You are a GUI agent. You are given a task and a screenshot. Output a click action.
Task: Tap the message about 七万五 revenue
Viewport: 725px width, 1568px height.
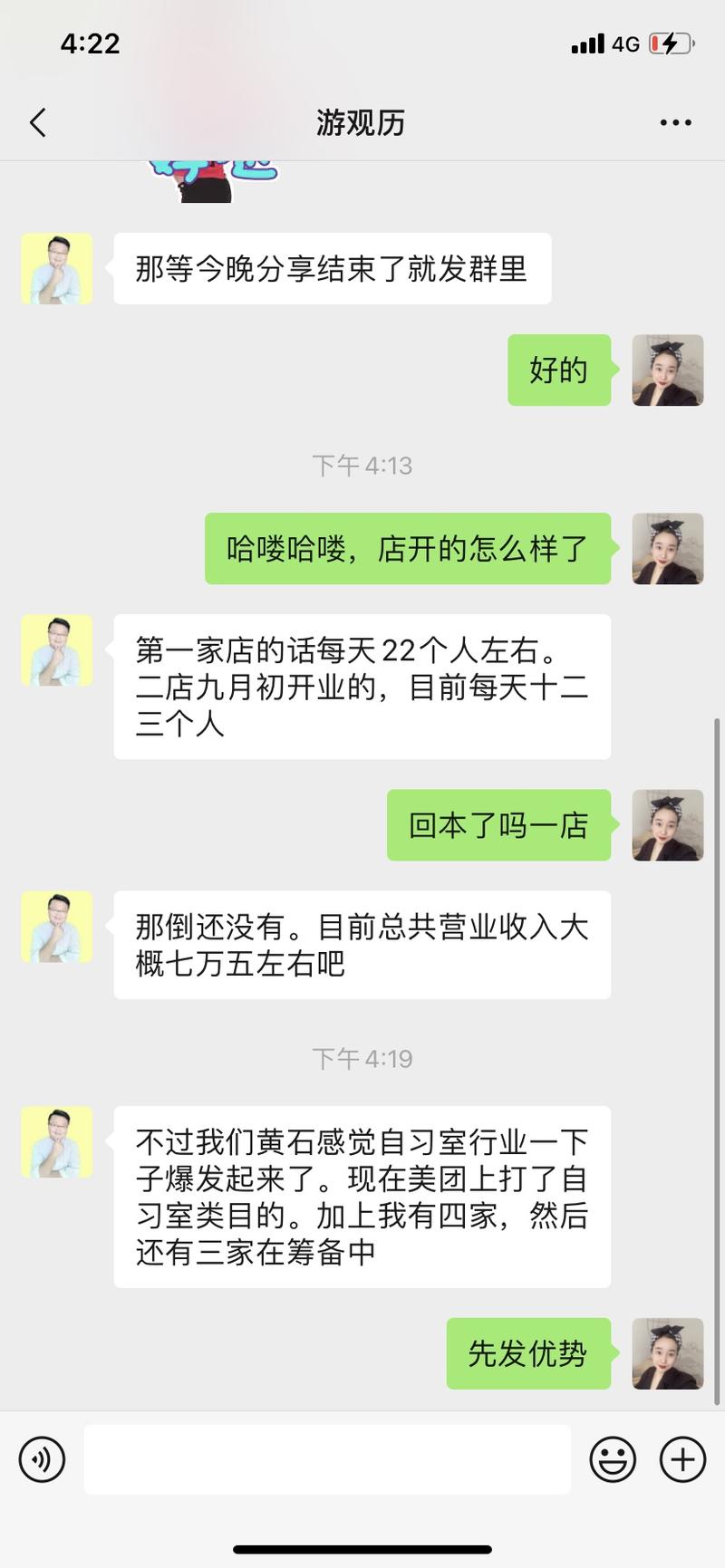pos(362,945)
